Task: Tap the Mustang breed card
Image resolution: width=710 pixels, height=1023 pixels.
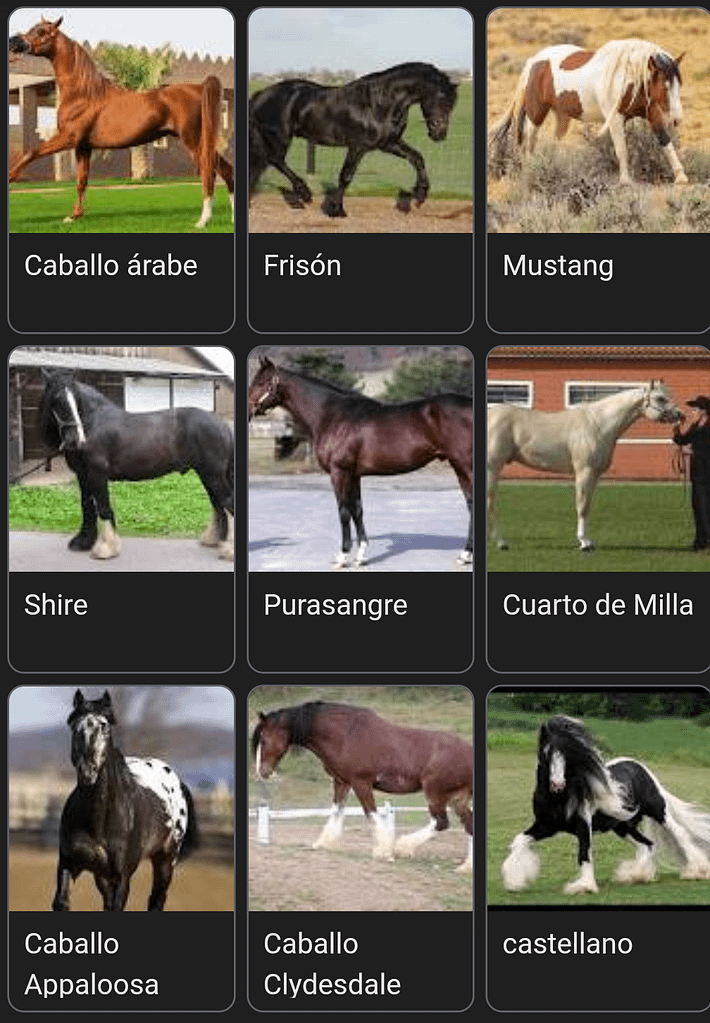Action: 598,170
